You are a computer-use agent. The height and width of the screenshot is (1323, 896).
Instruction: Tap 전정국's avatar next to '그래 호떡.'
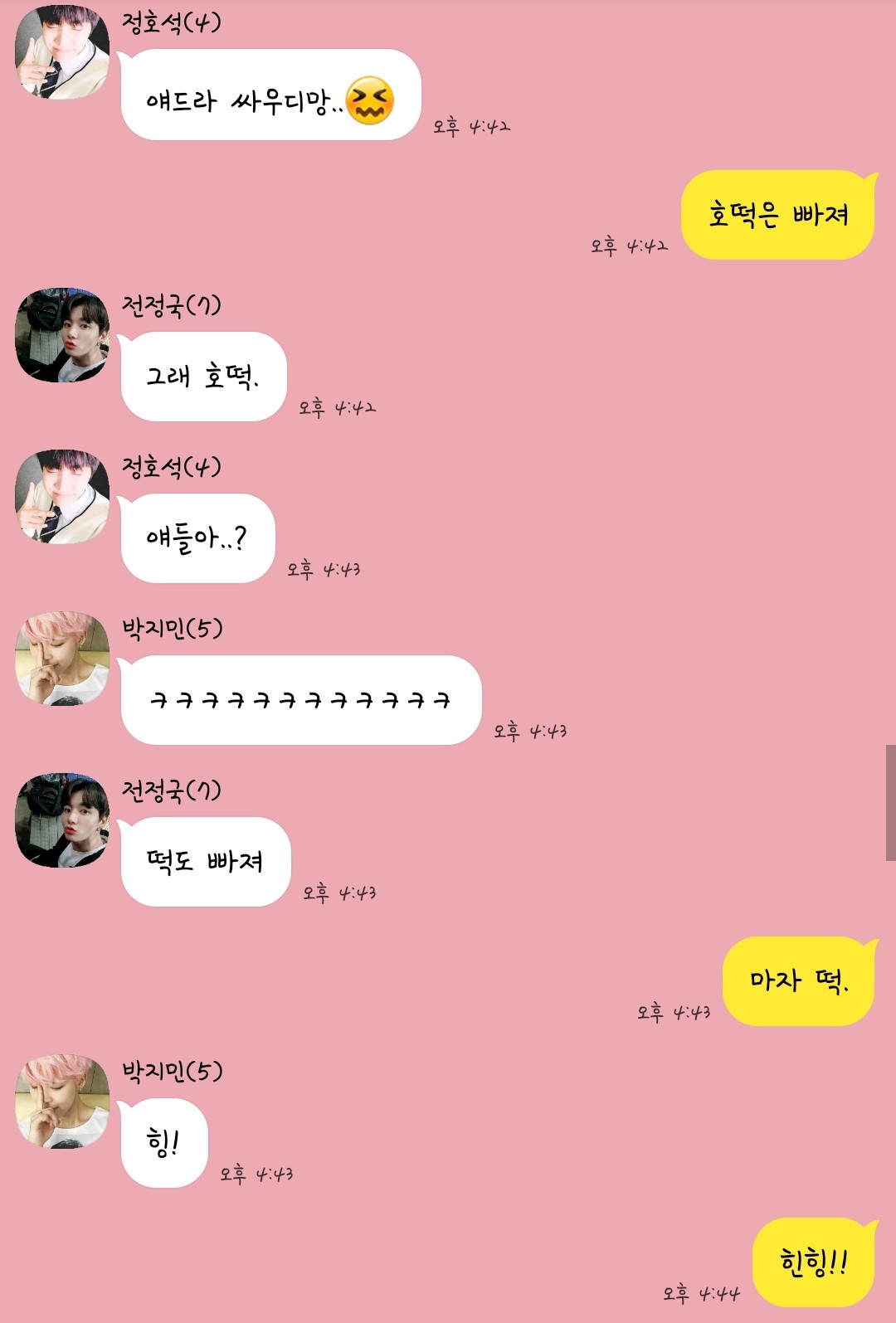[x=62, y=335]
